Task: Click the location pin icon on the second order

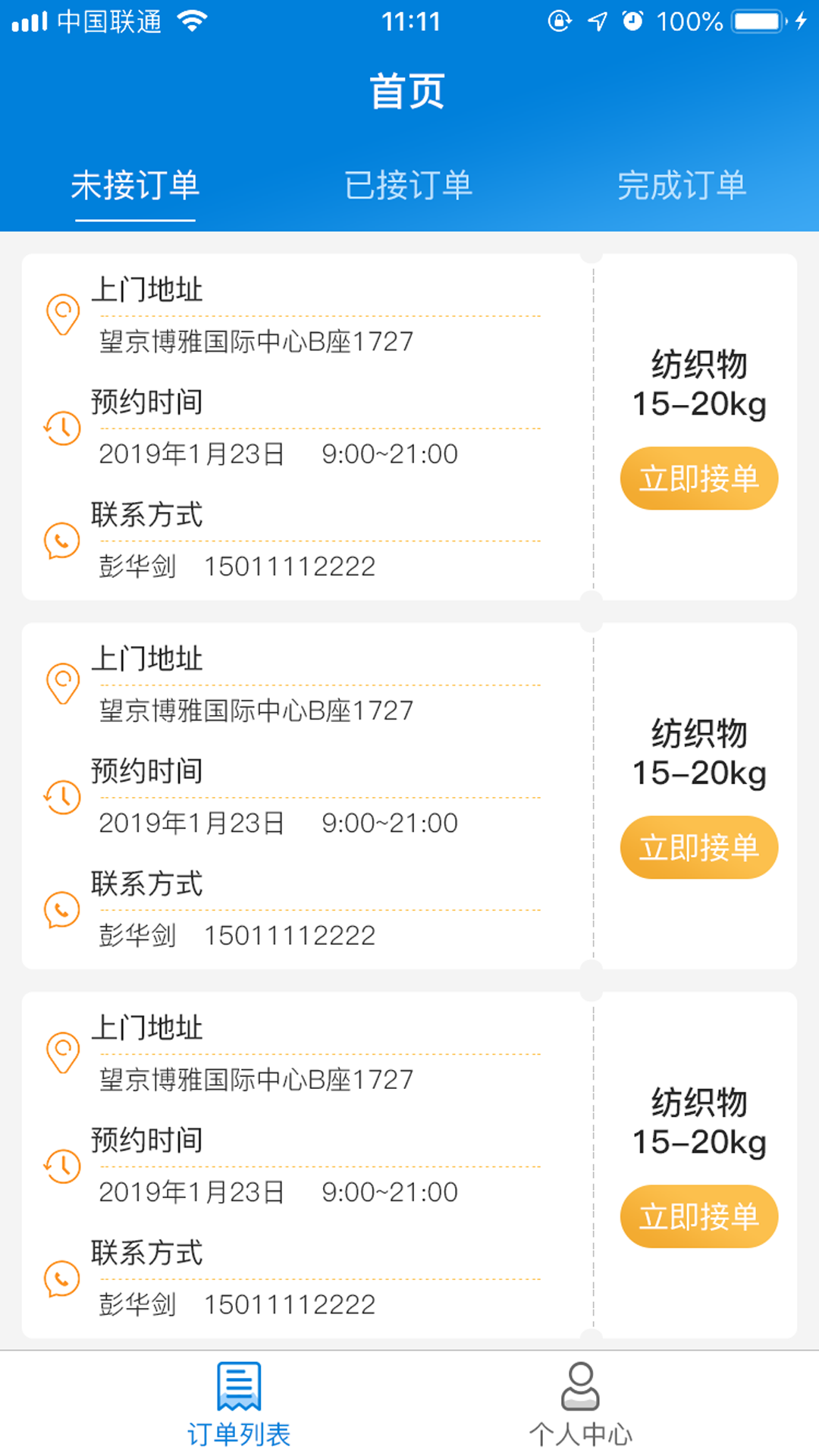Action: point(62,681)
